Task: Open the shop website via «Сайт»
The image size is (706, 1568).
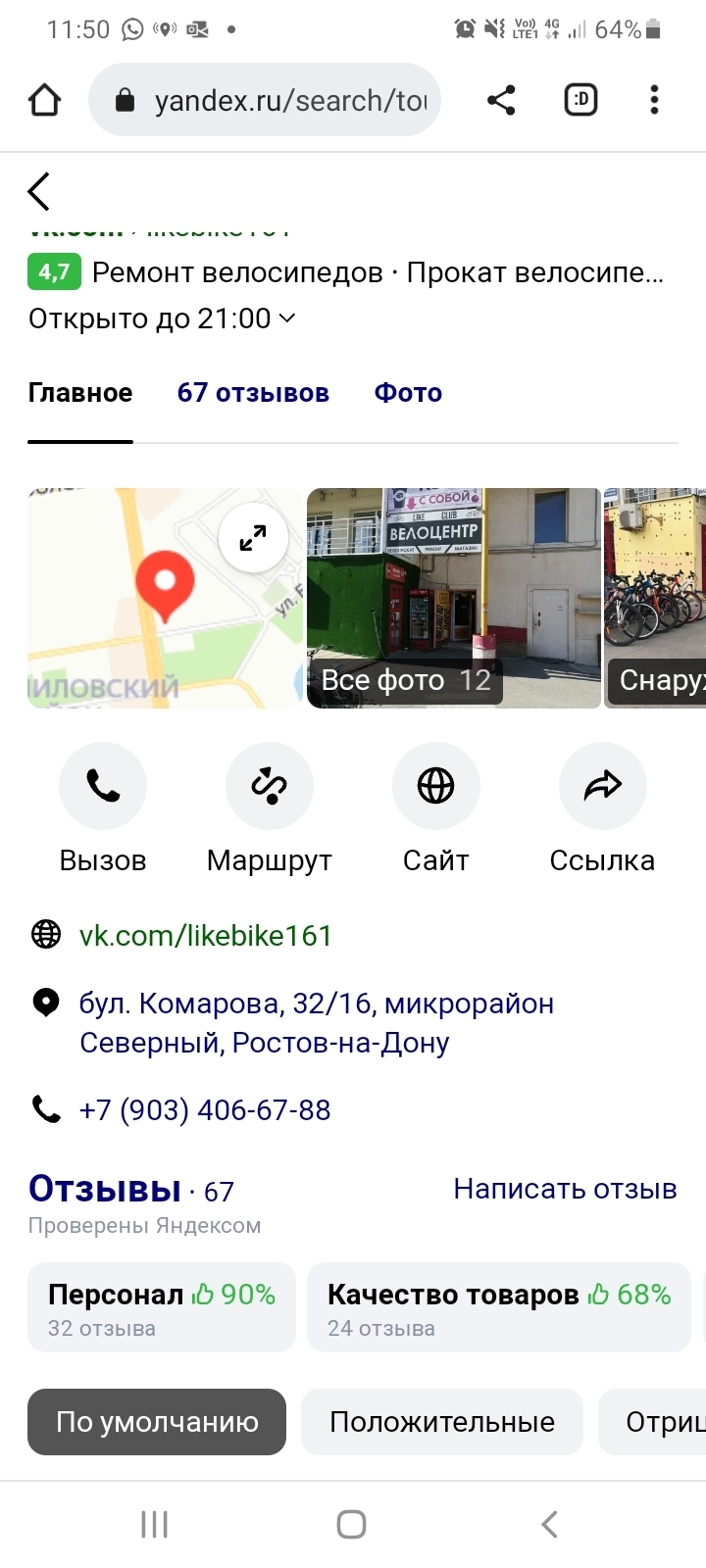Action: pyautogui.click(x=436, y=786)
